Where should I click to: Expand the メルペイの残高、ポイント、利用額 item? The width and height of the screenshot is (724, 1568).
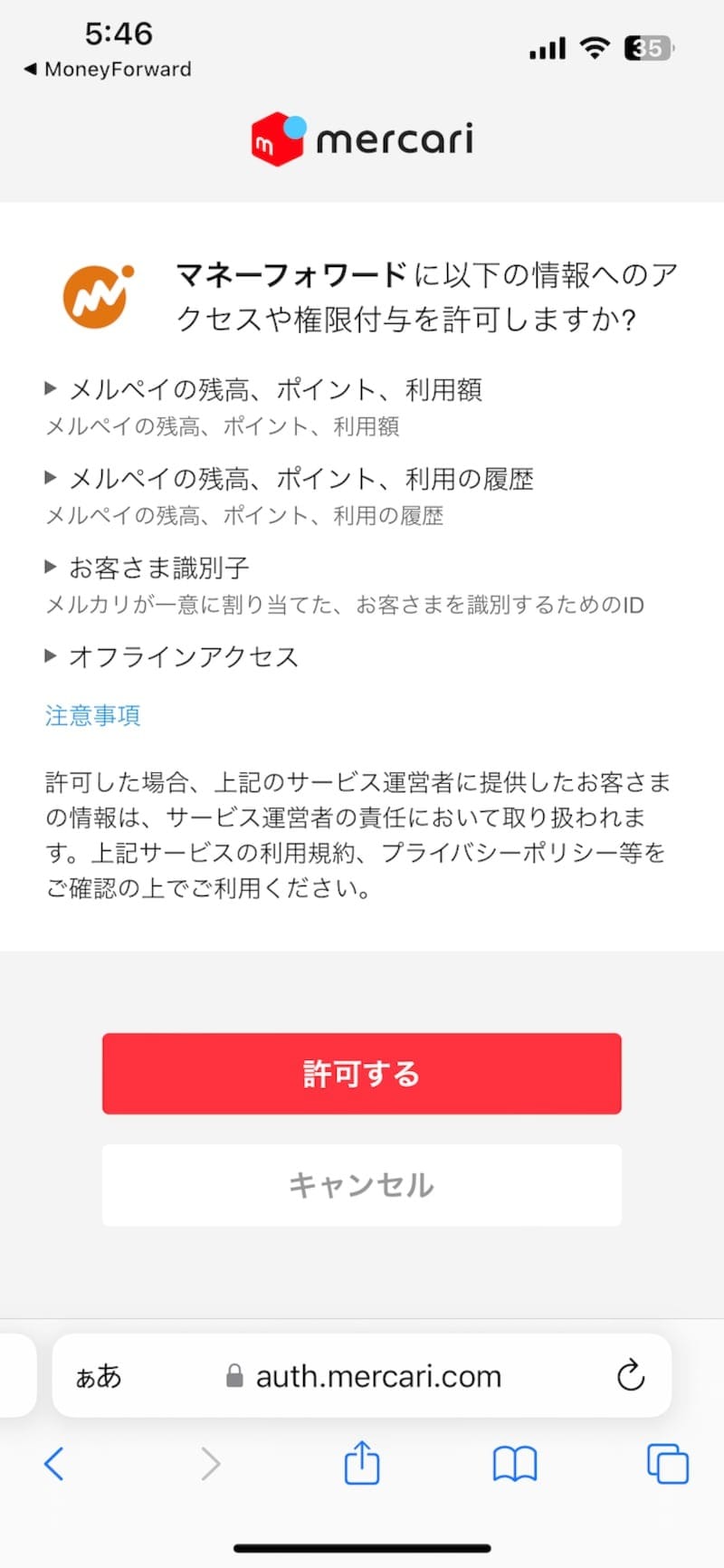(x=52, y=388)
